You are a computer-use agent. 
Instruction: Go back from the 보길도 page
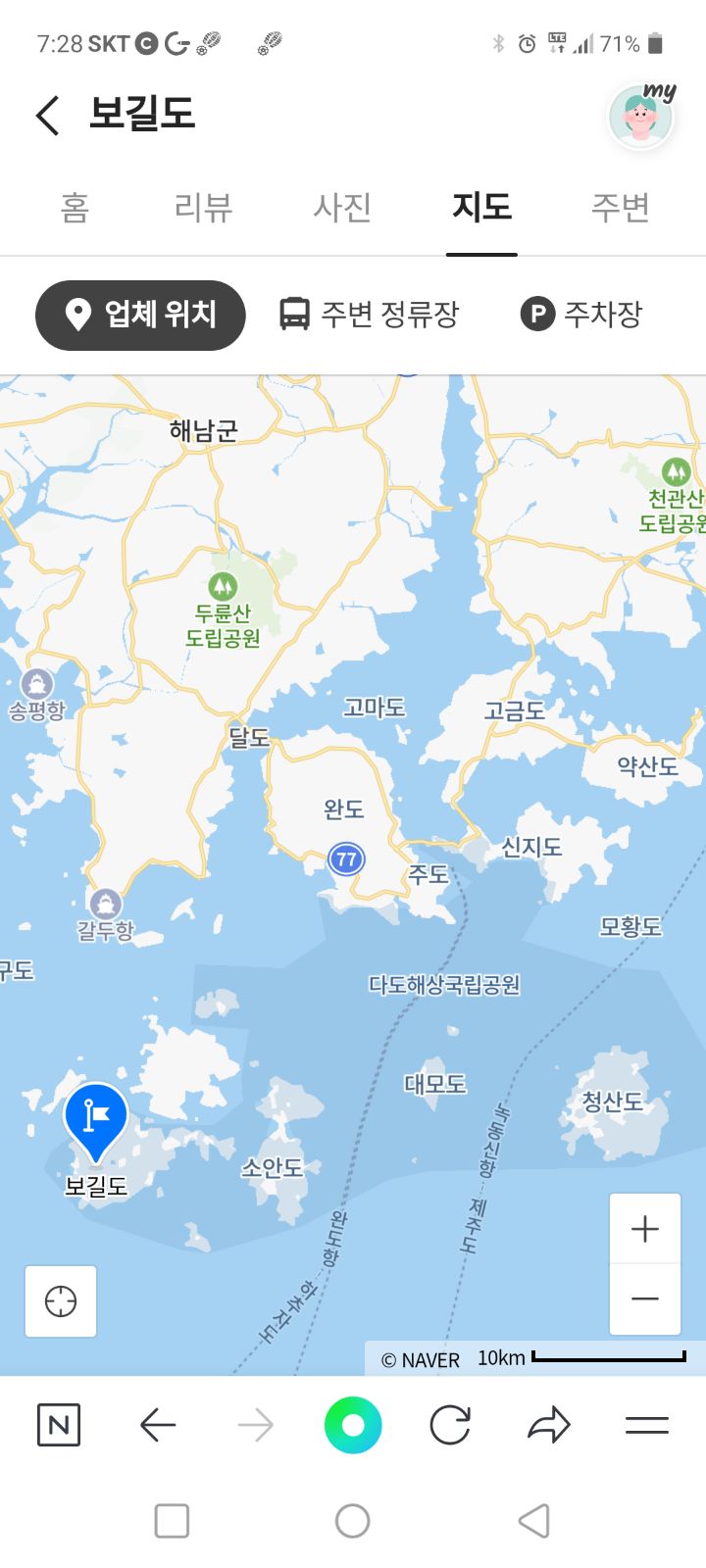click(47, 115)
